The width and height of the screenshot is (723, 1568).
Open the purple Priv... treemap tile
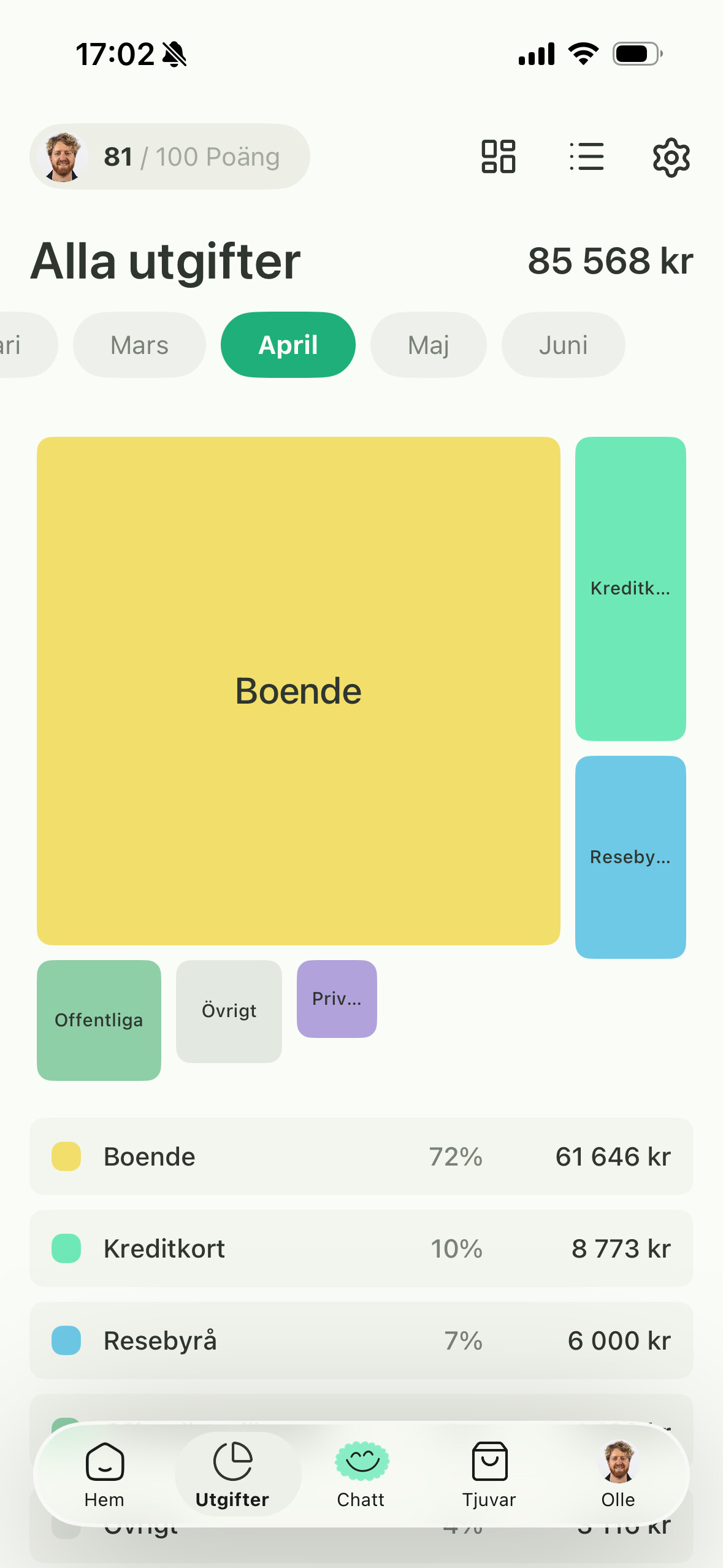point(337,999)
